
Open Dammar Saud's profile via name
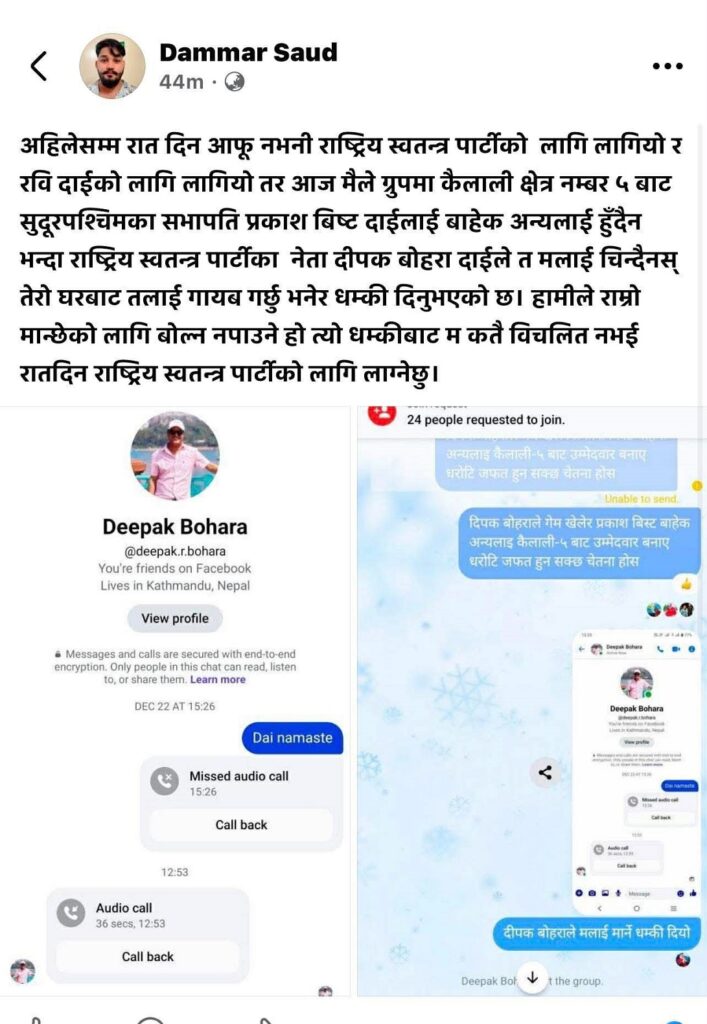(x=249, y=52)
